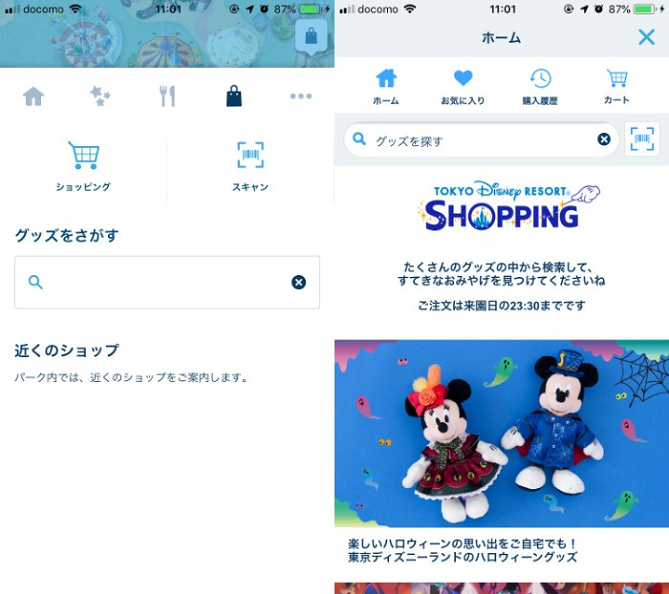
Task: Clear the field under グッズをさがす
Action: click(298, 282)
